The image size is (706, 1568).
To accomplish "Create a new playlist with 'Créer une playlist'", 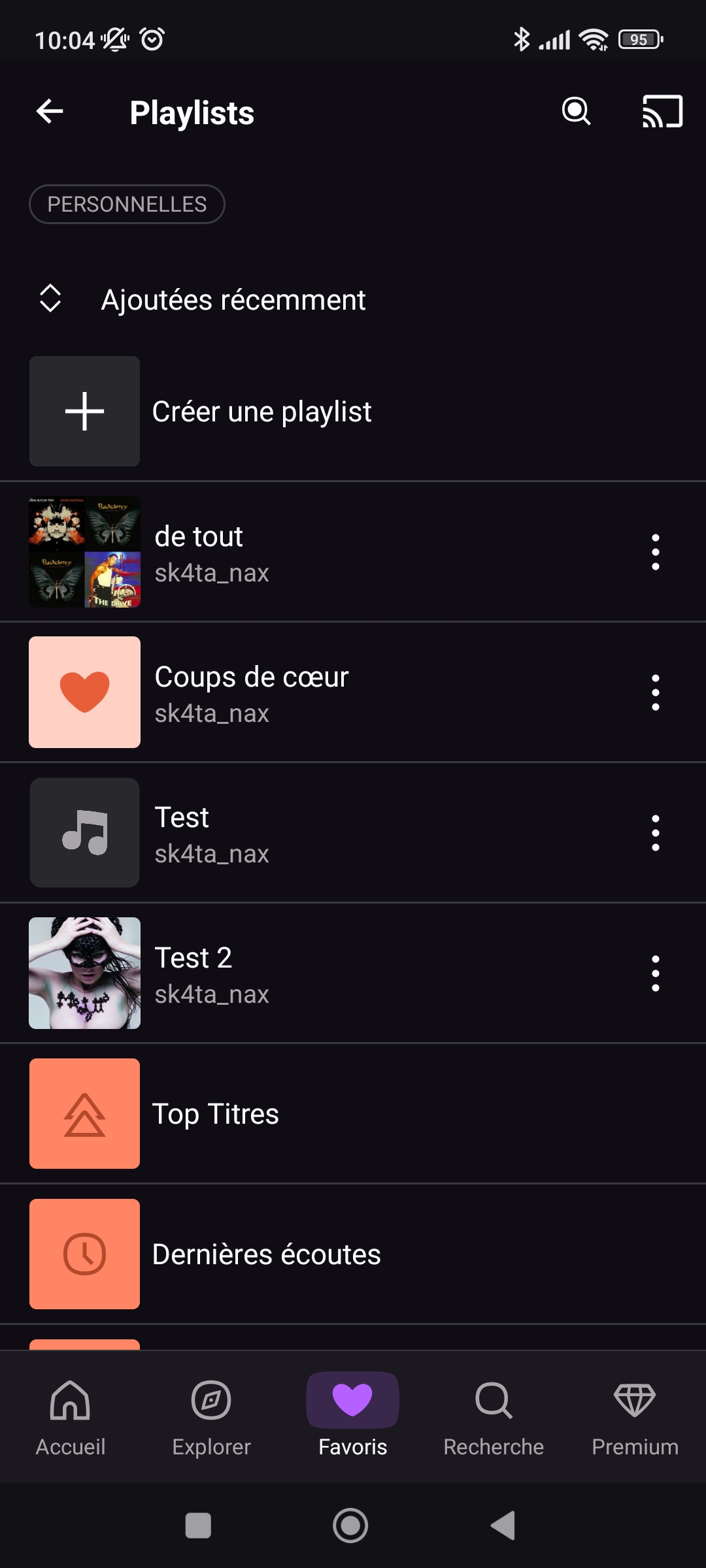I will point(261,411).
